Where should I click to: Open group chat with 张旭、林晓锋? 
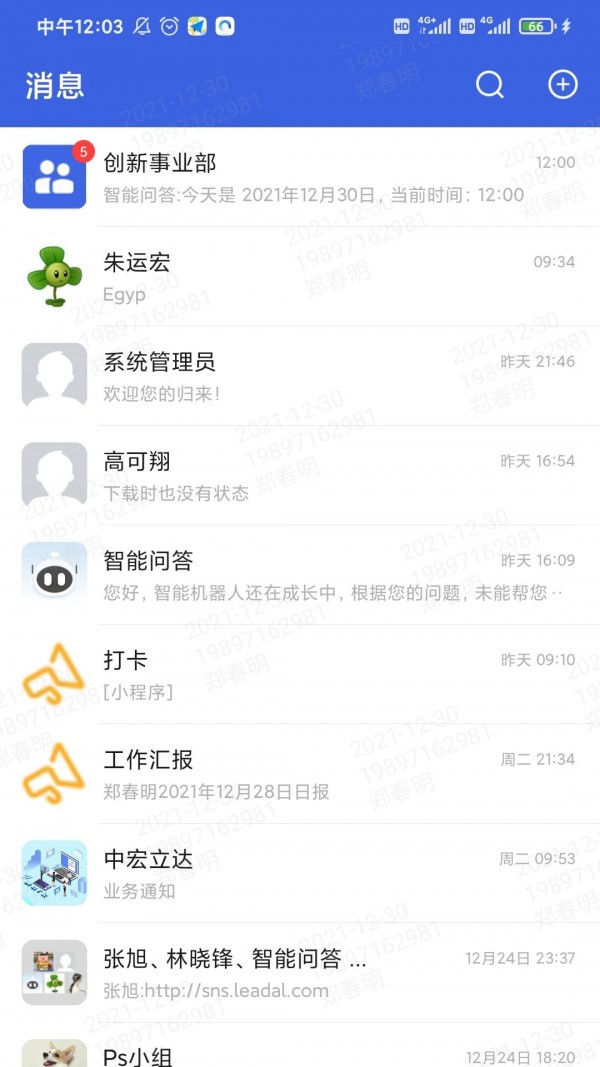pyautogui.click(x=300, y=973)
